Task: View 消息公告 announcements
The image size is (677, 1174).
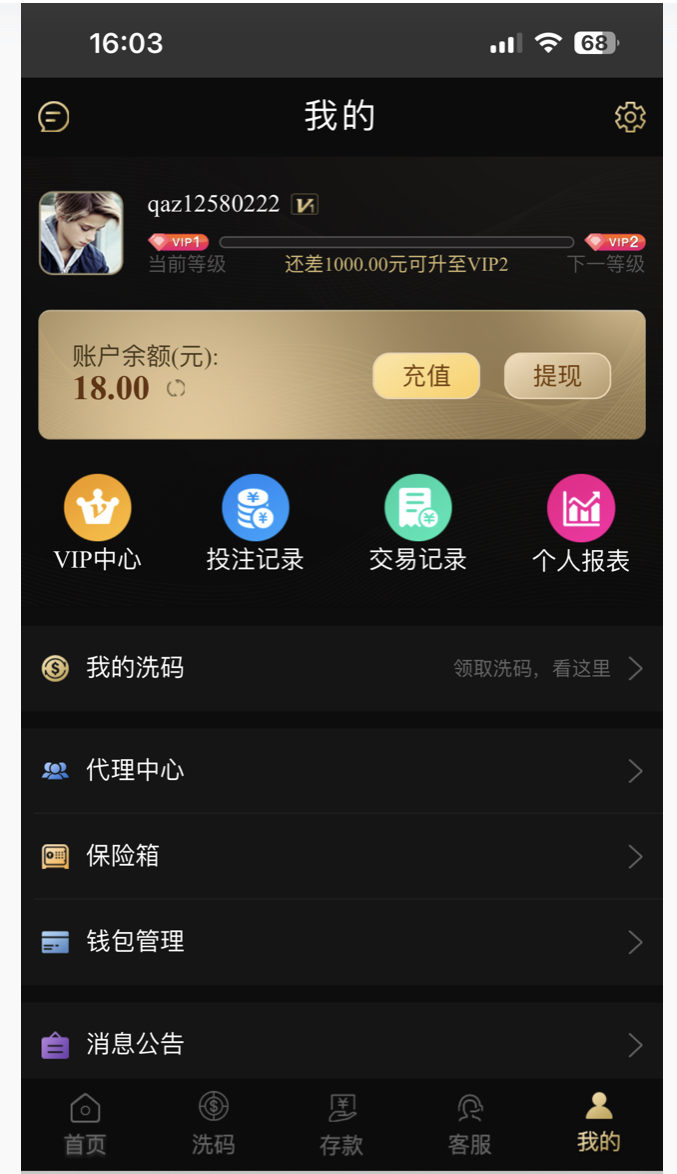Action: tap(341, 1045)
